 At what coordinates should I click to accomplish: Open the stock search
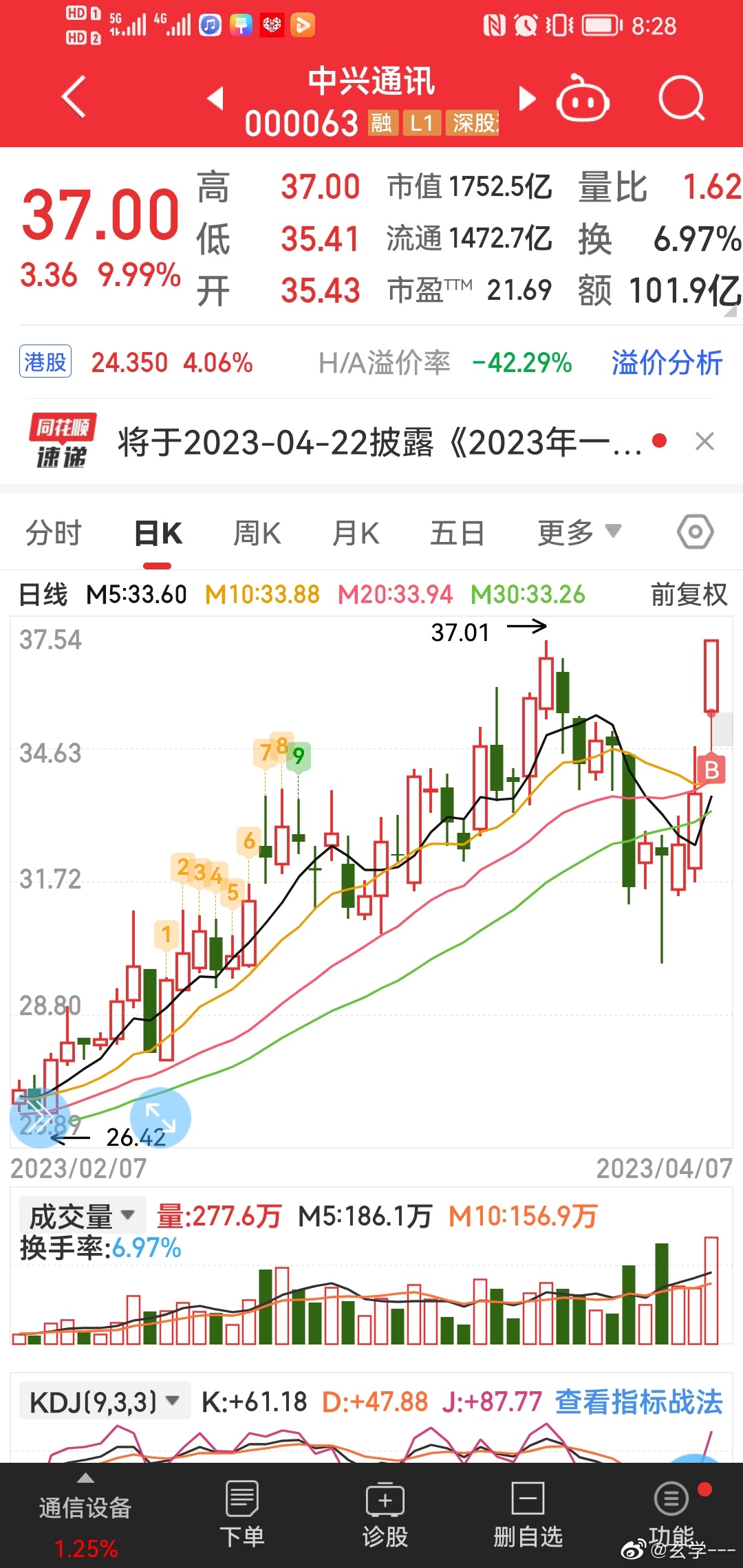tap(680, 98)
